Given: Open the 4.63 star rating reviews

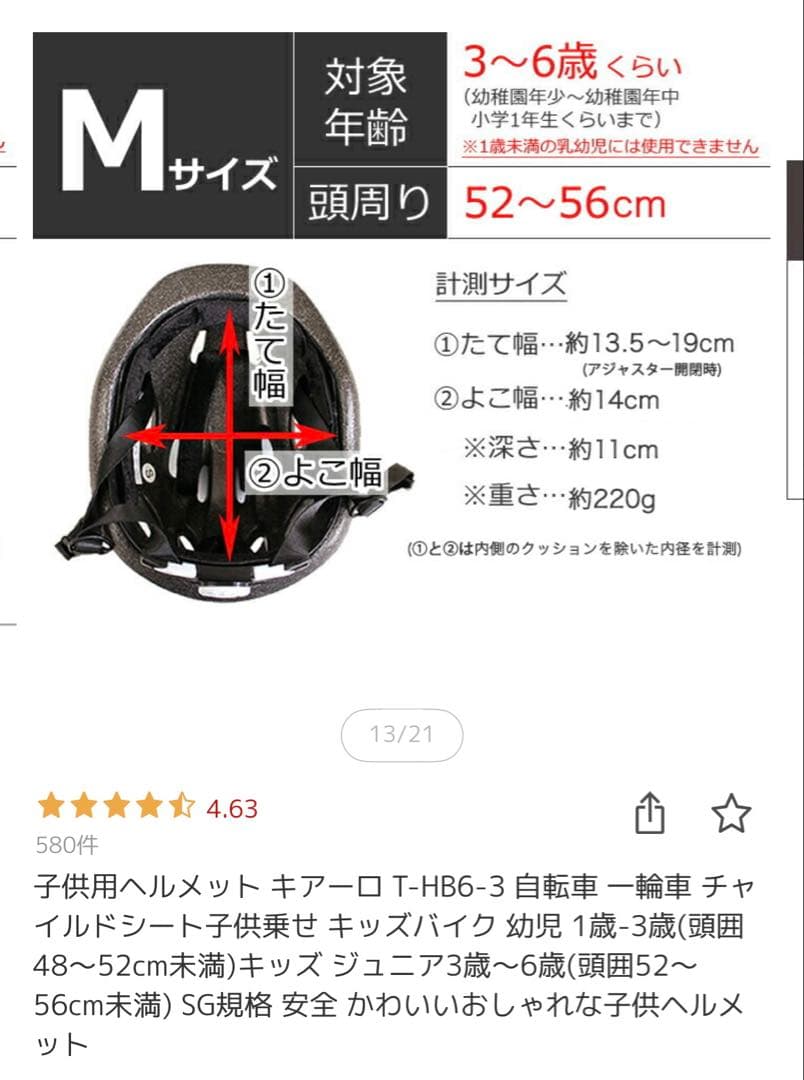Looking at the screenshot, I should coord(147,807).
